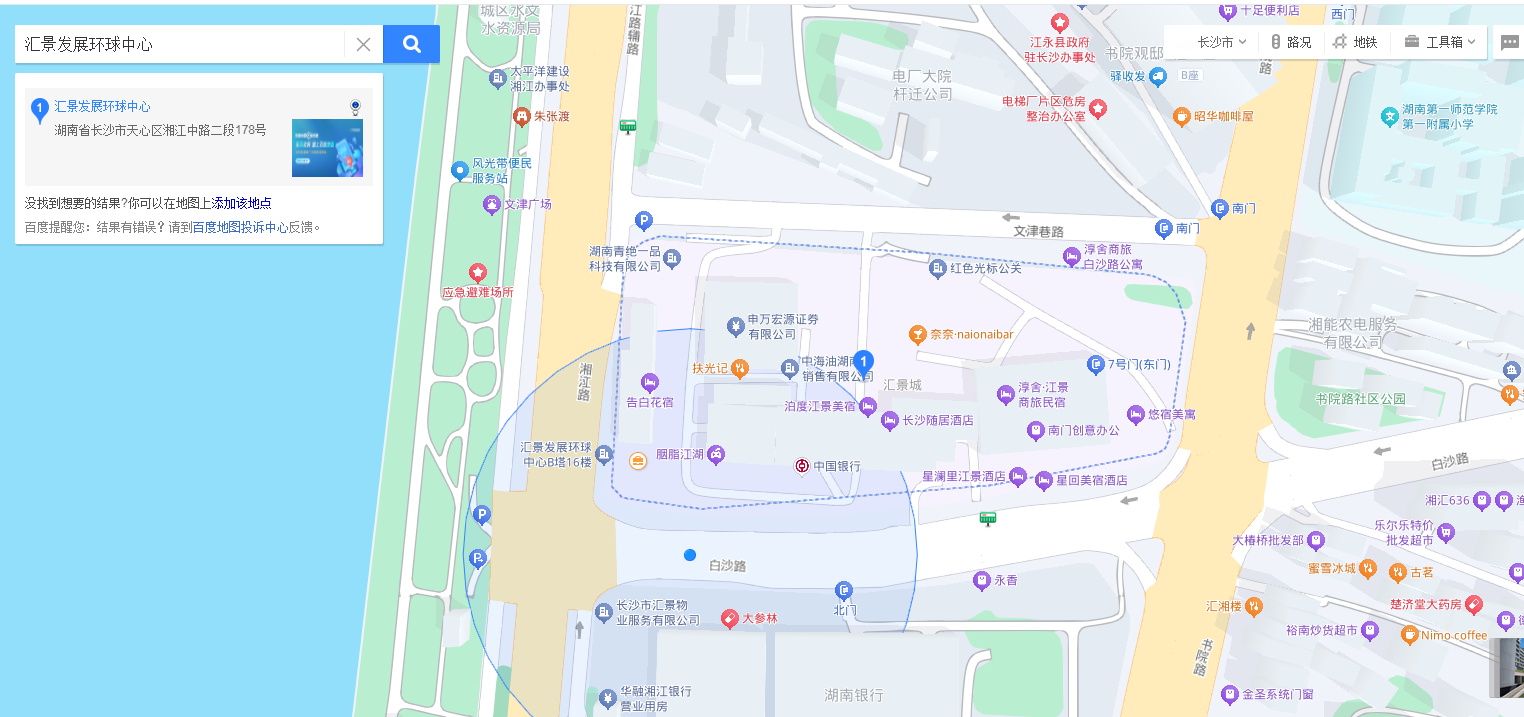Tap the search box with 汇景发展环球中心

(180, 45)
